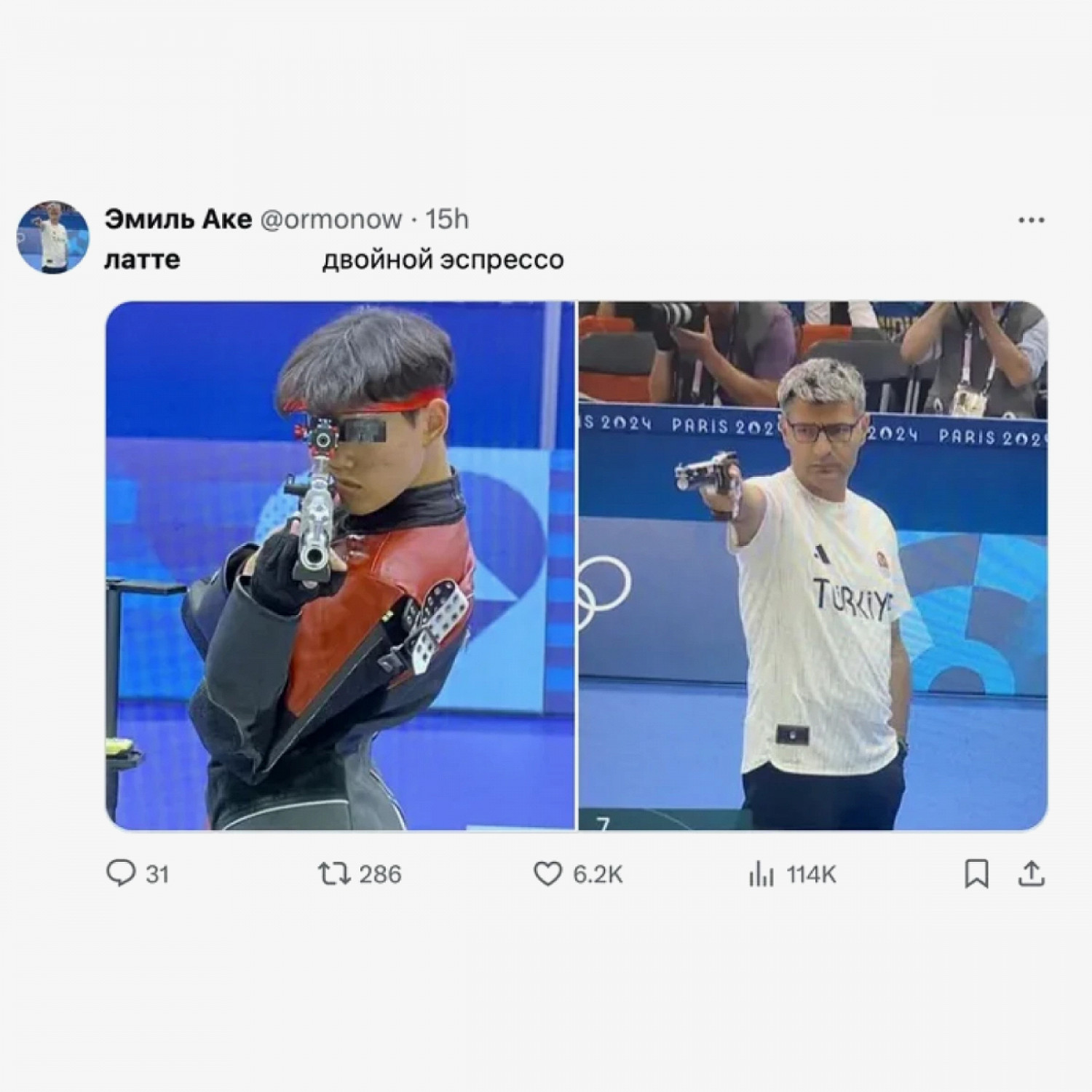The image size is (1092, 1092).
Task: Open the tweet's overflow menu
Action: click(x=1031, y=220)
